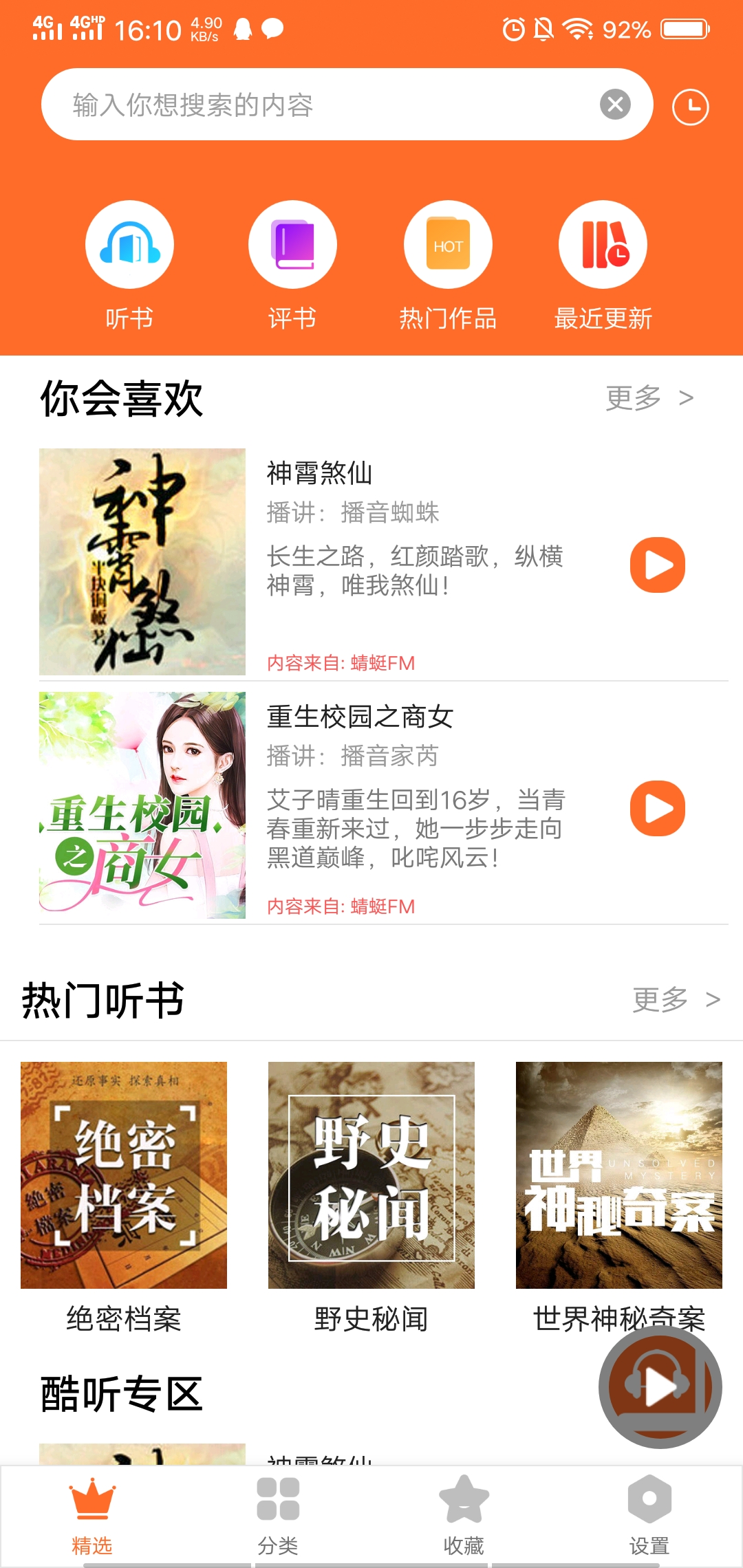Select the 评书 purple book icon
Viewport: 743px width, 1568px height.
(292, 244)
